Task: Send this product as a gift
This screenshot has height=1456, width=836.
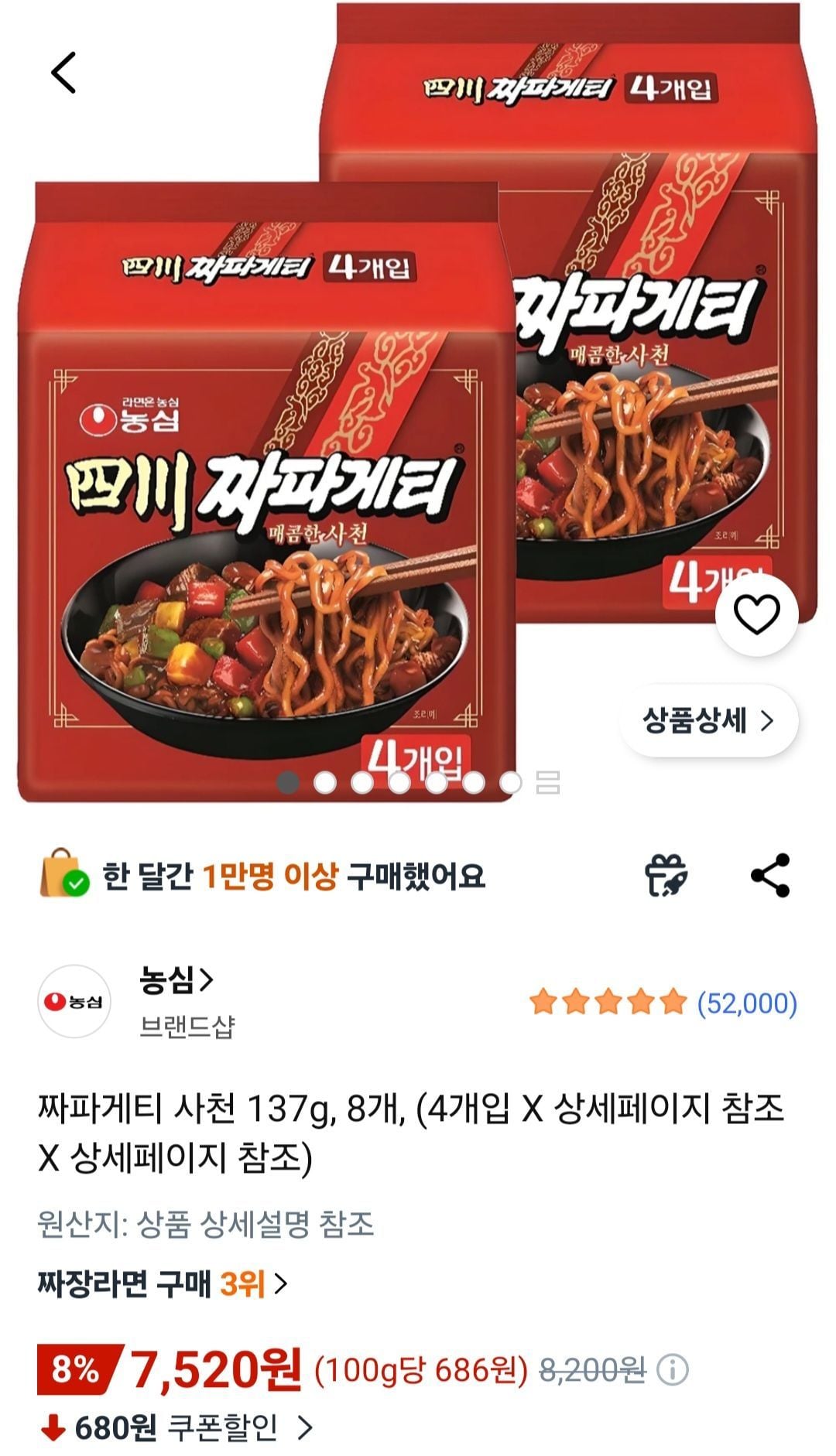Action: pyautogui.click(x=666, y=876)
